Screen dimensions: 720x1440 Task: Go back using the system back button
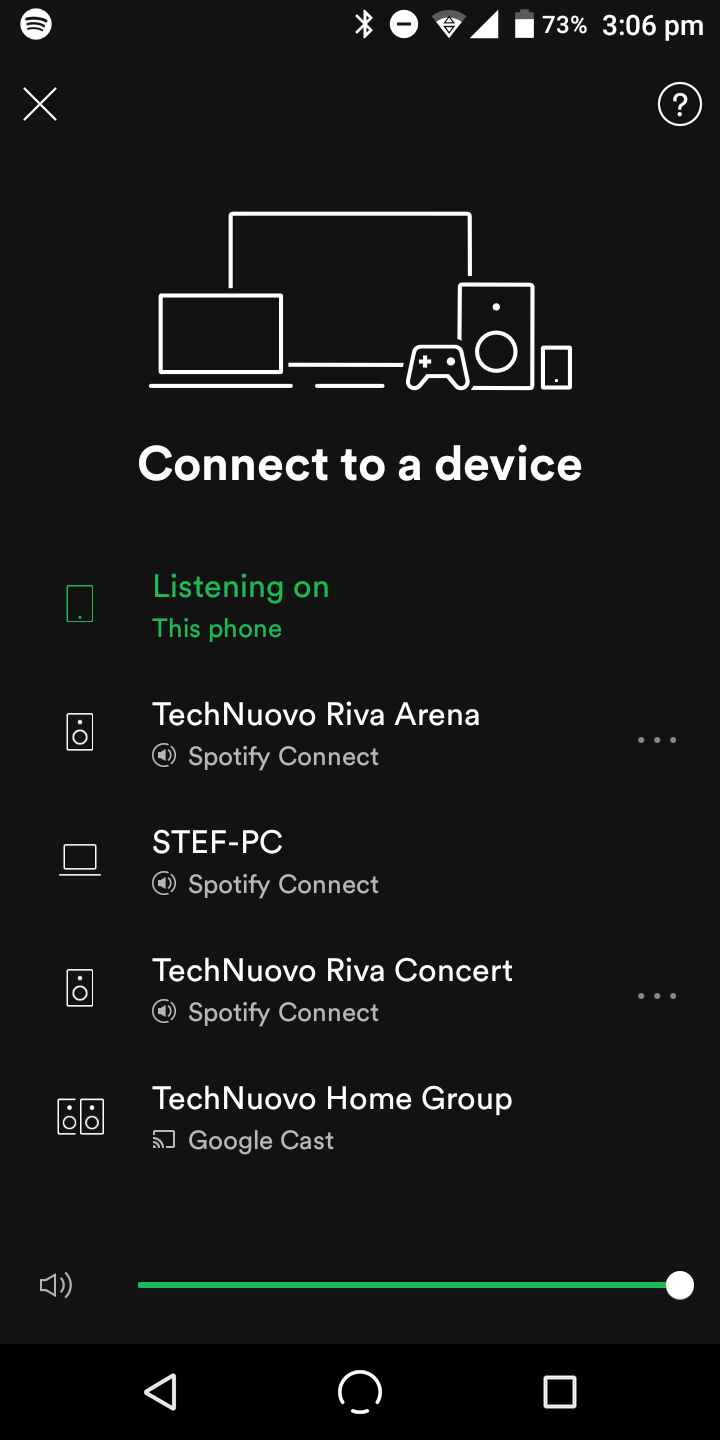click(x=160, y=1391)
